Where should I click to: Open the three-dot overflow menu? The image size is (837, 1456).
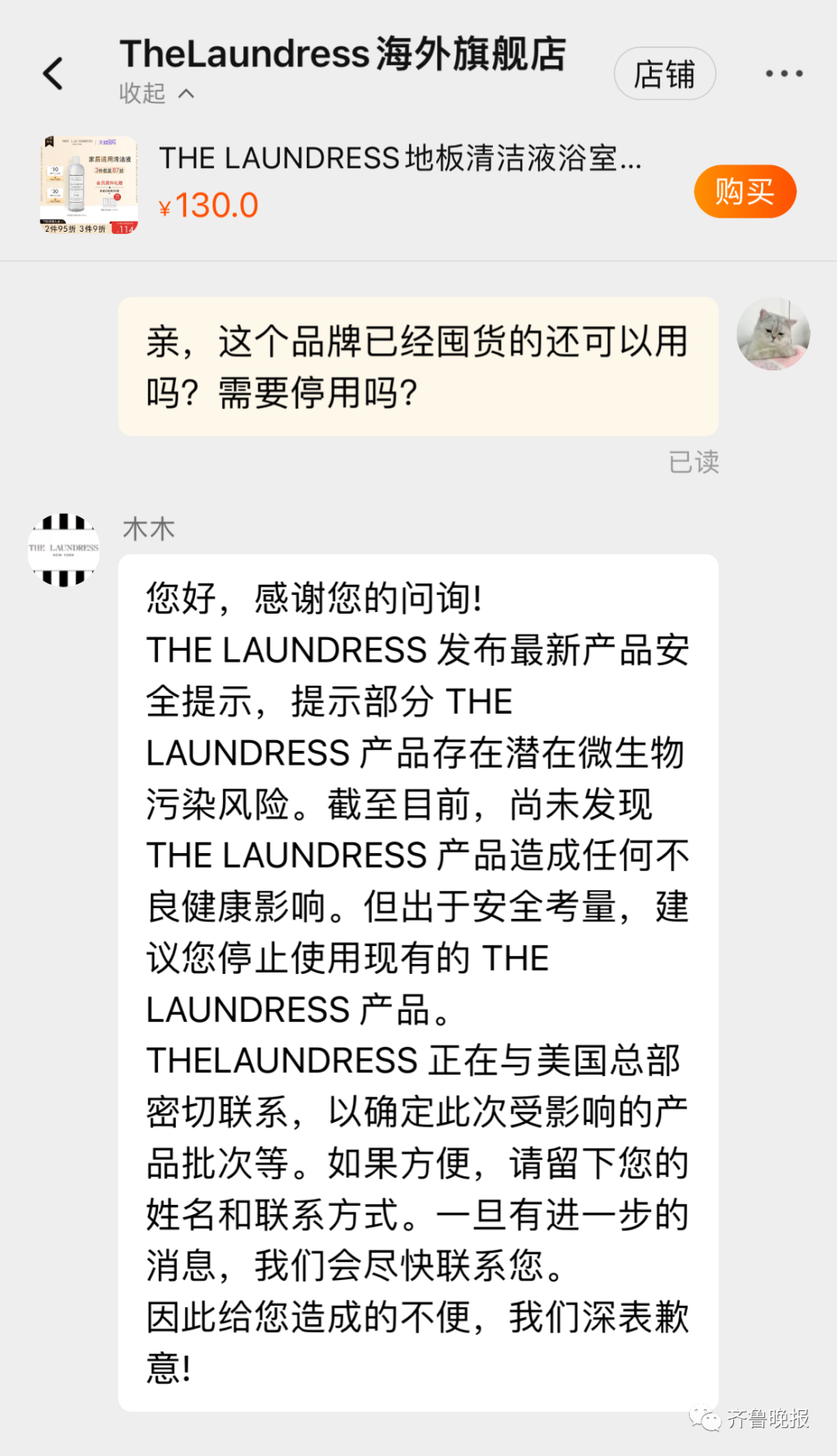(784, 74)
